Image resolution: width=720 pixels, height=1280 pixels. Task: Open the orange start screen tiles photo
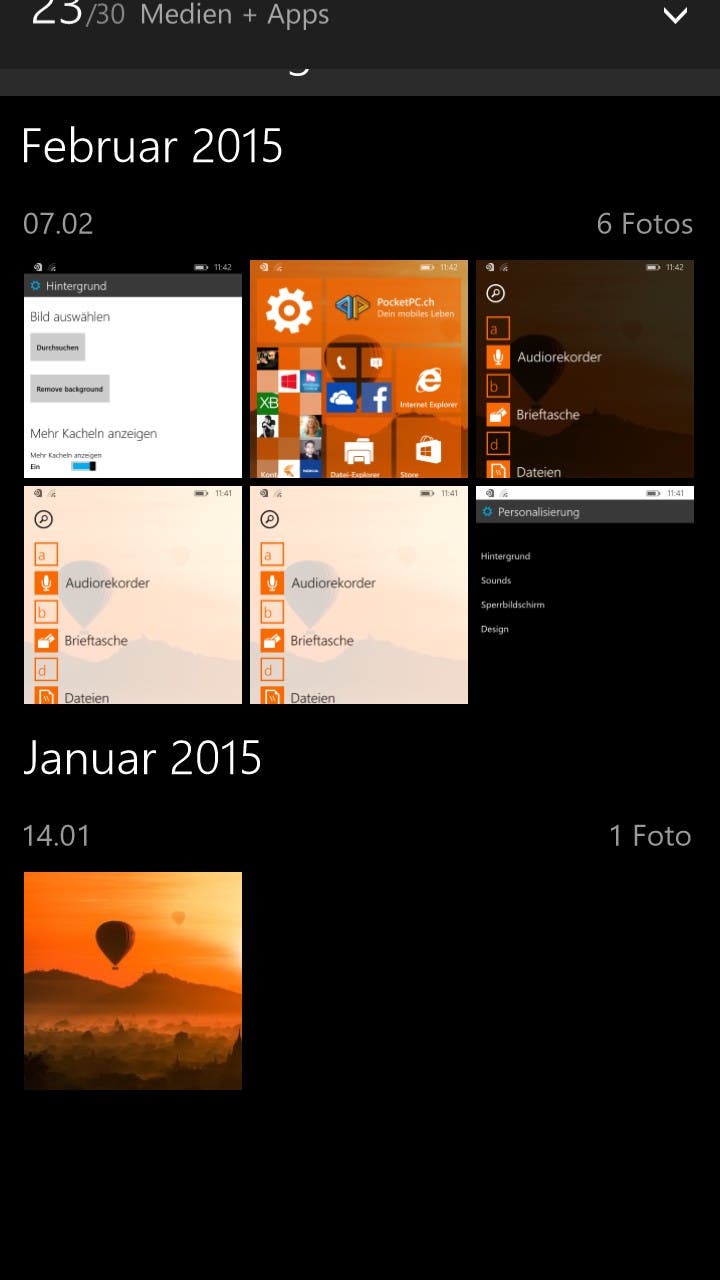(359, 369)
